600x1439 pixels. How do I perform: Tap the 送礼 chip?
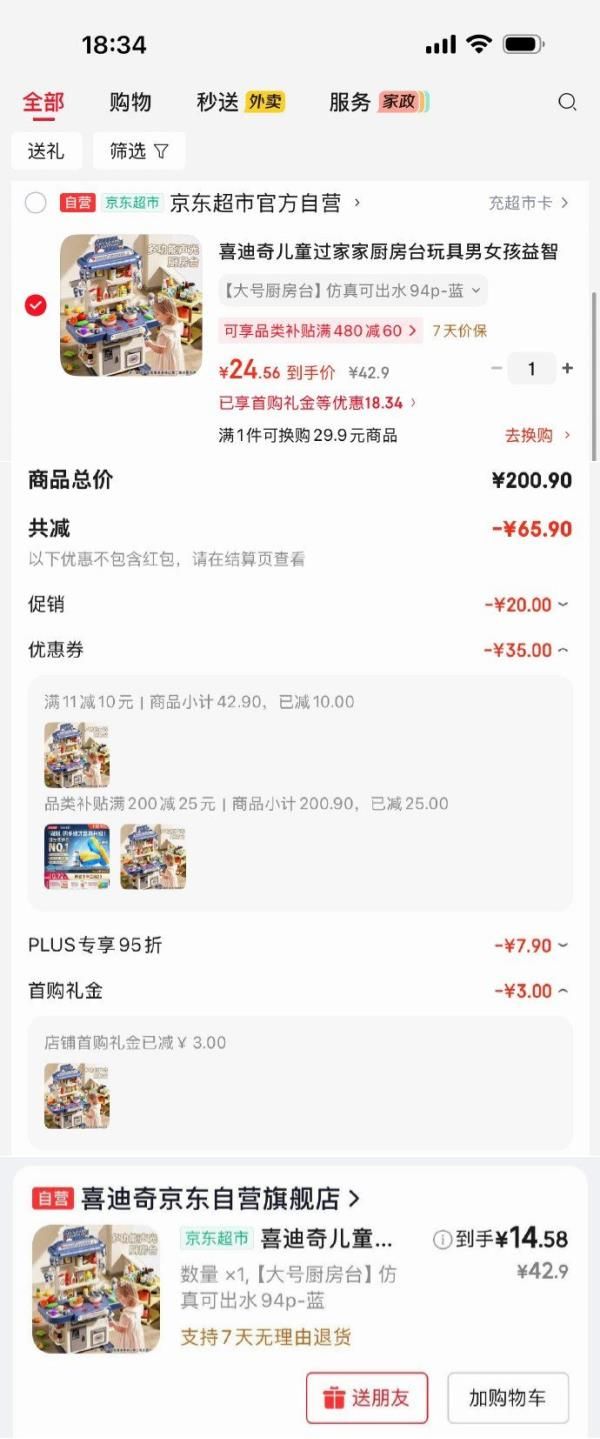coord(46,151)
